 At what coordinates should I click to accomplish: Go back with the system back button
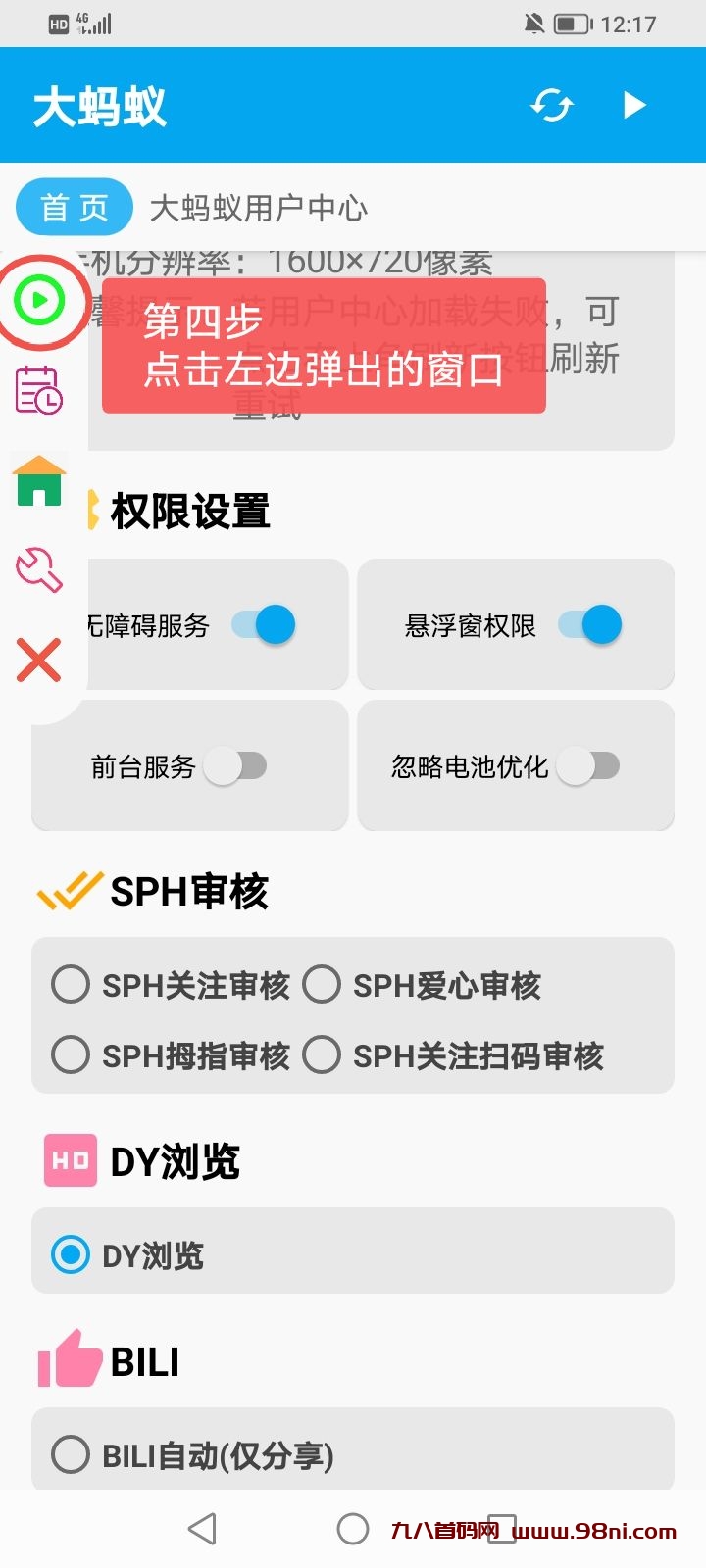202,1529
